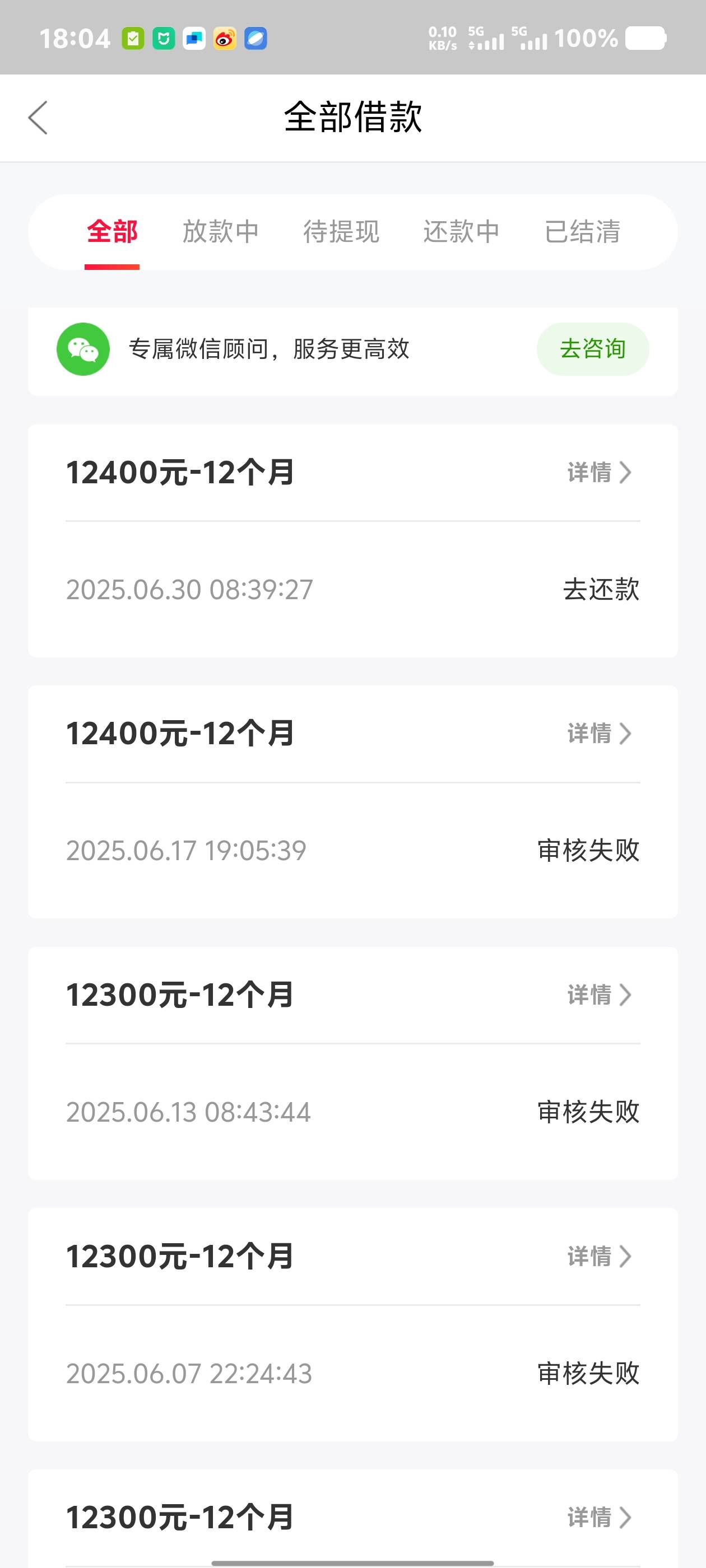Open 详情 for the 2025.06.30 loan
Image resolution: width=706 pixels, height=1568 pixels.
point(600,472)
